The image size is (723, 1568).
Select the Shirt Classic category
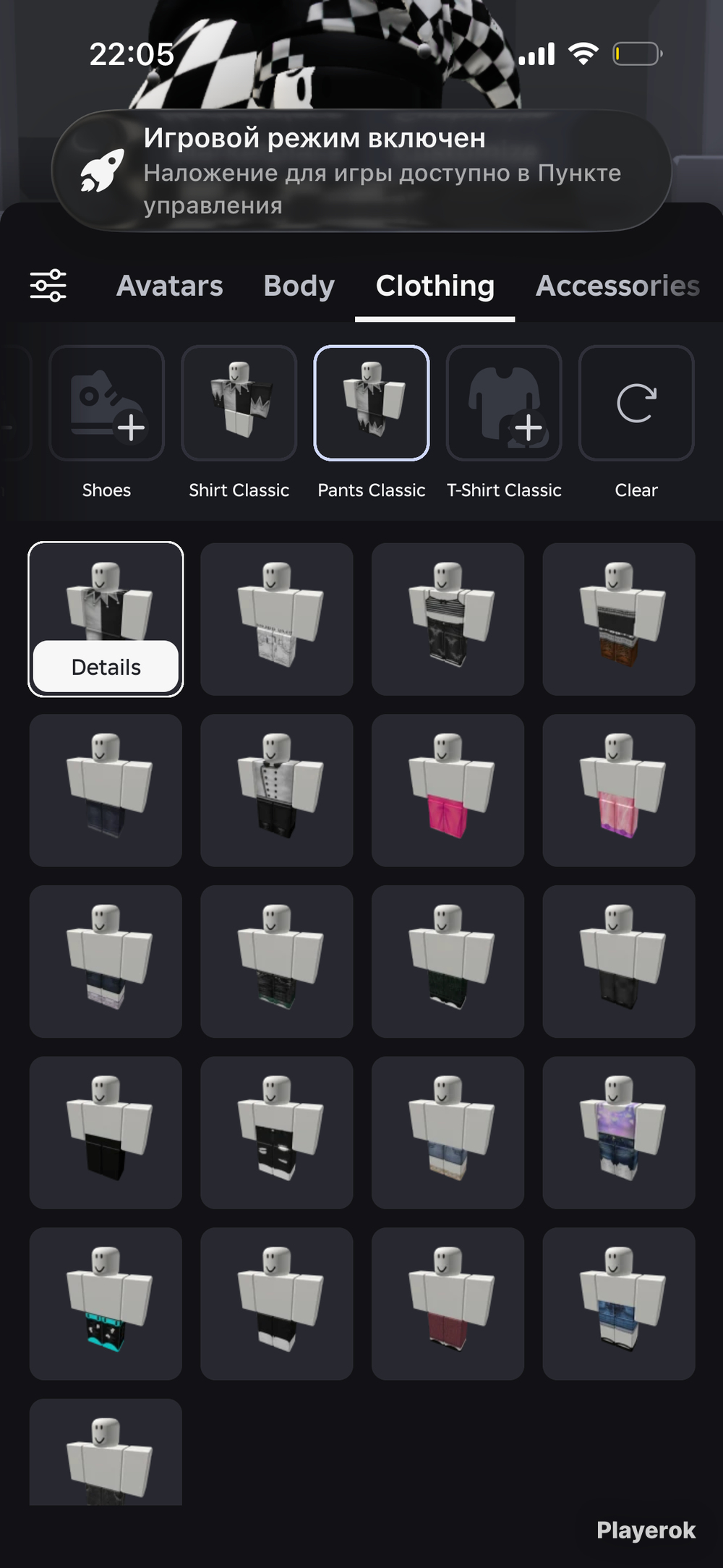(239, 404)
